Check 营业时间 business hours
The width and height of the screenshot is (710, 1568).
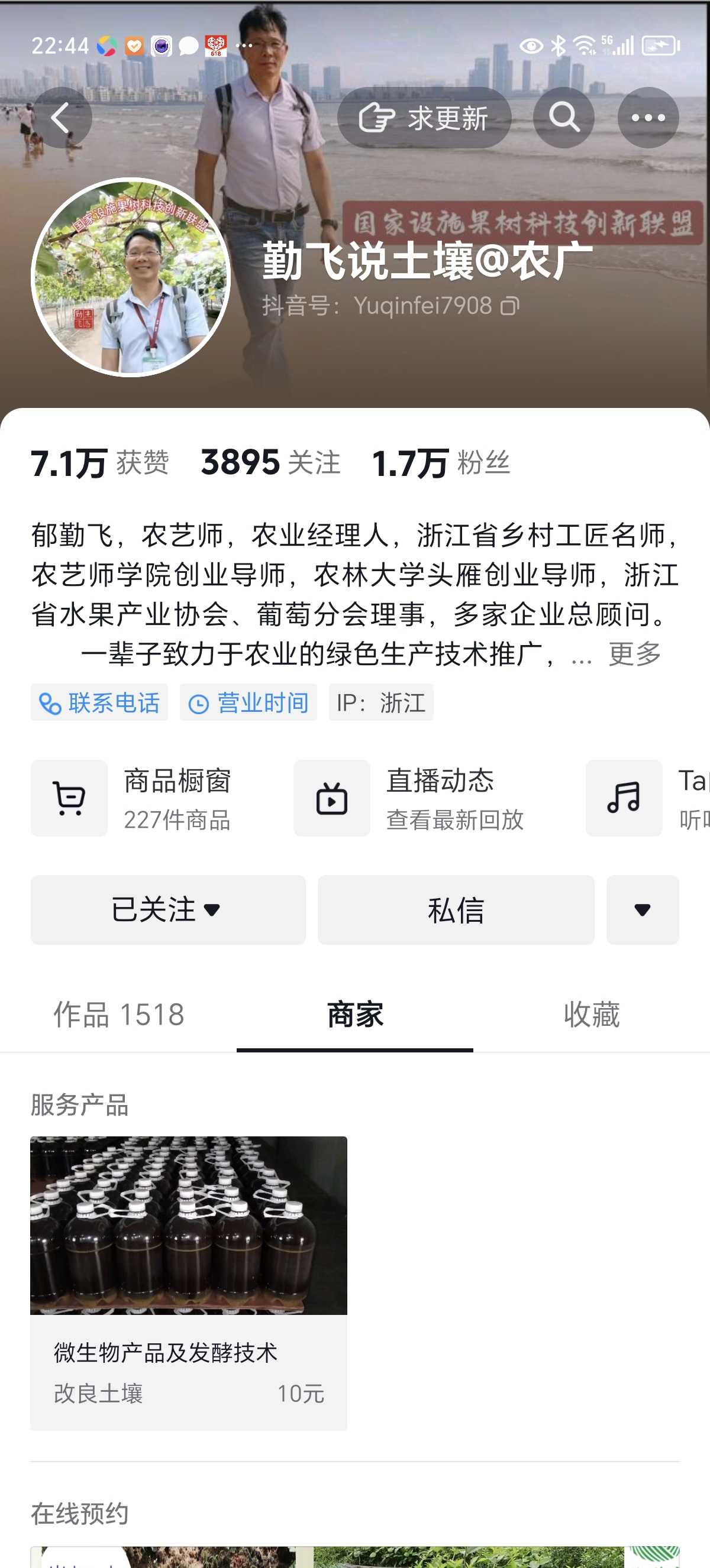(248, 702)
